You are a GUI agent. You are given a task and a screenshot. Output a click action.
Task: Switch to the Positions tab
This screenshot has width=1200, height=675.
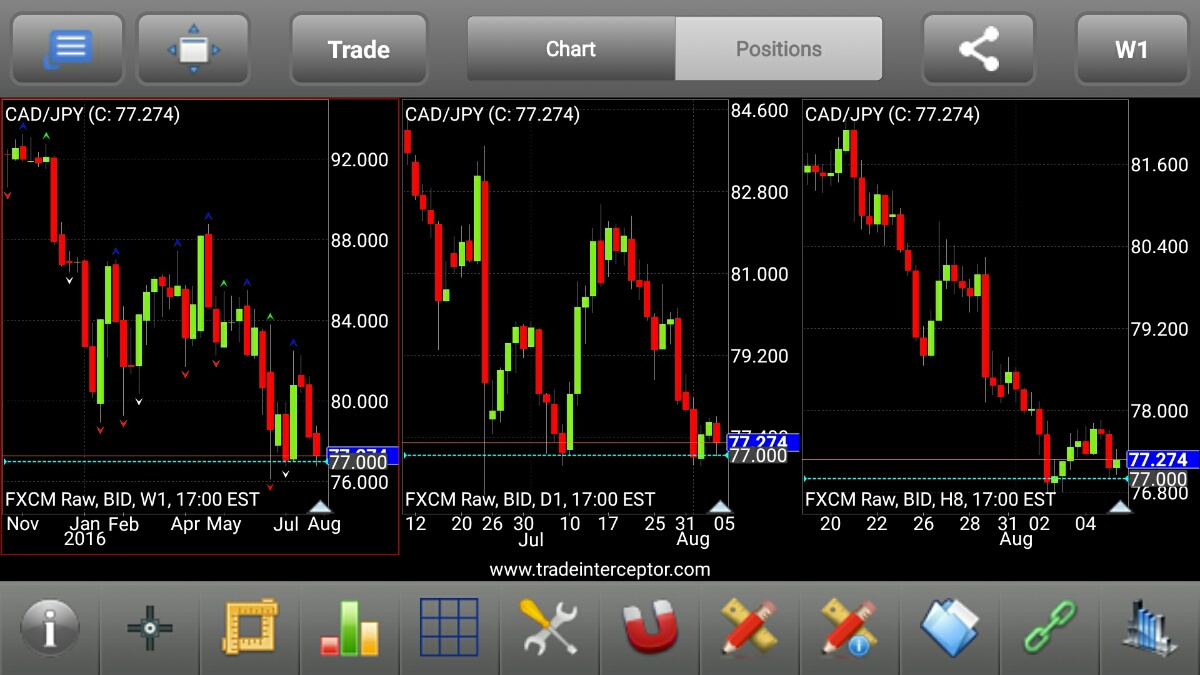pos(779,48)
